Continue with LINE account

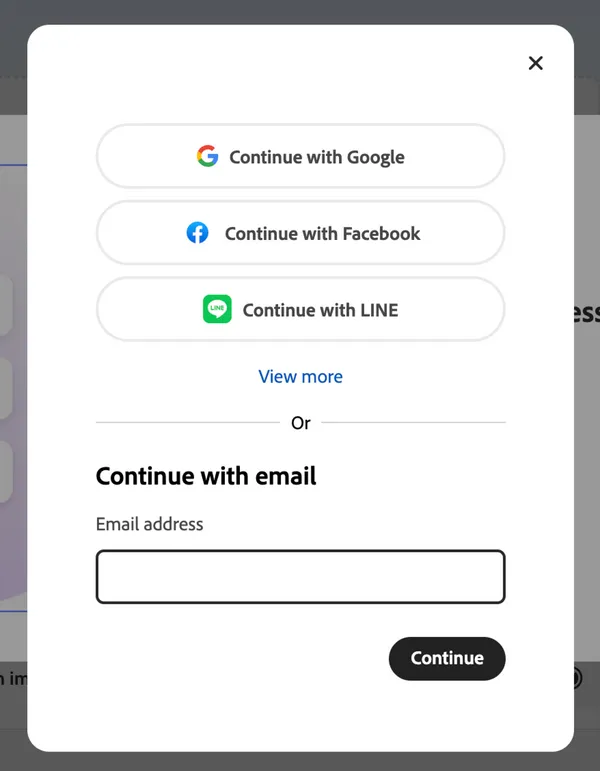click(300, 310)
